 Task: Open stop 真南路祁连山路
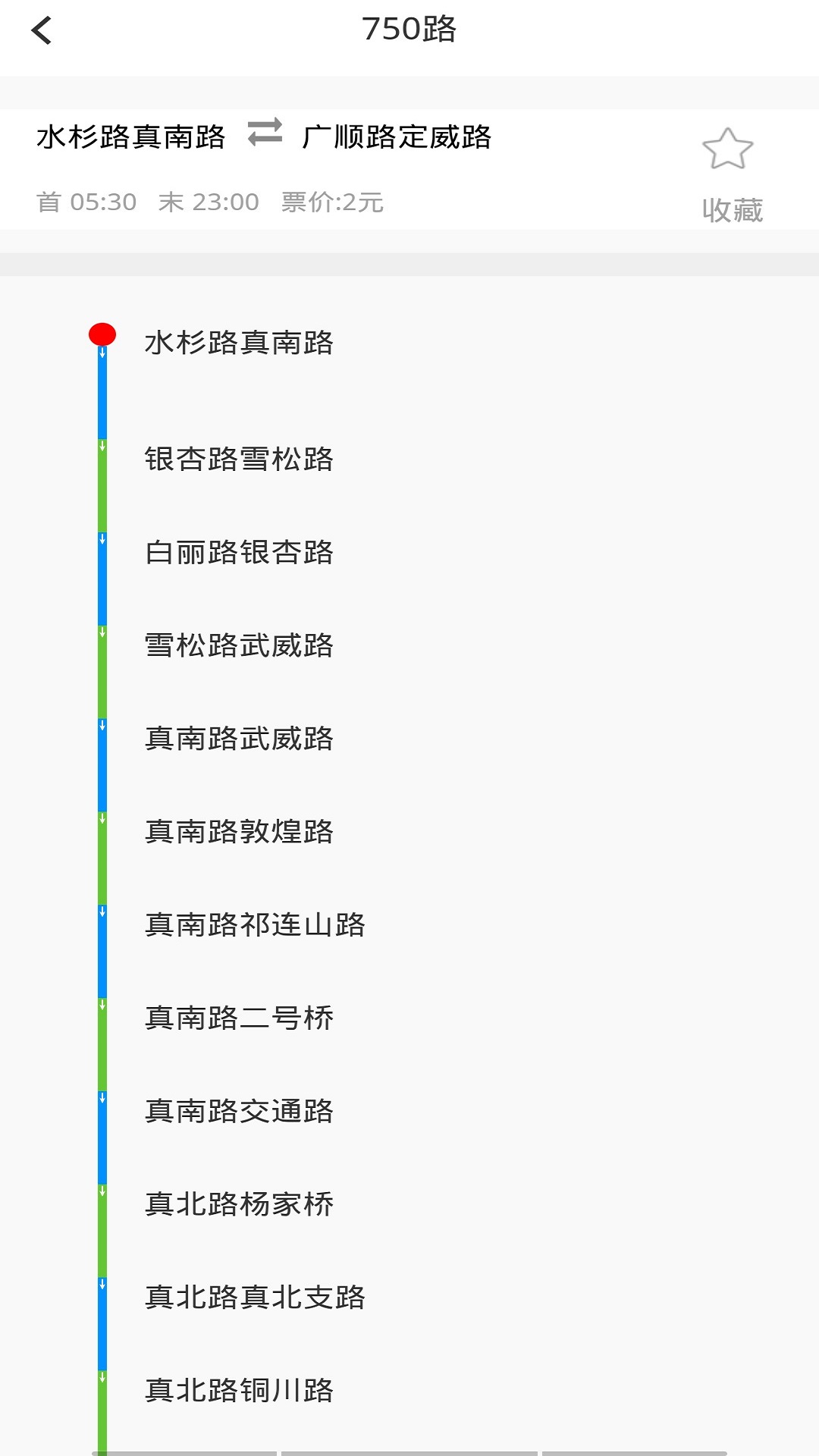pos(254,925)
